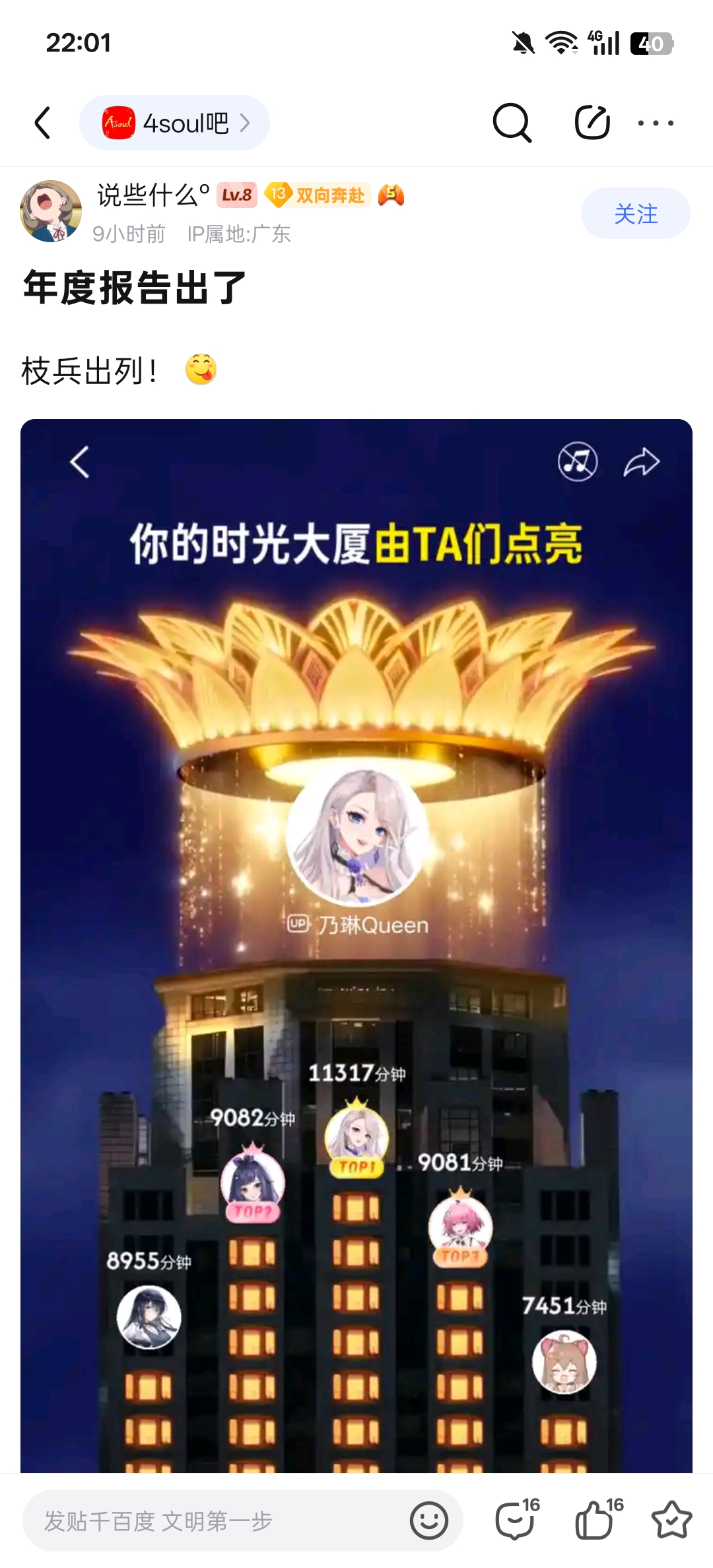Open the three-dot overflow menu
The height and width of the screenshot is (1568, 713).
(x=655, y=123)
